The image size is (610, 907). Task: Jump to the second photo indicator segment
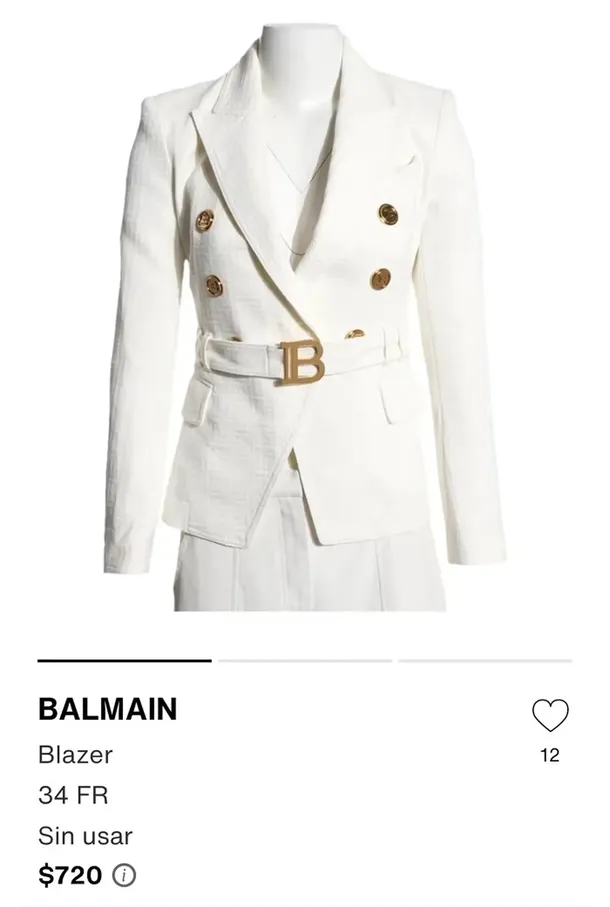305,661
